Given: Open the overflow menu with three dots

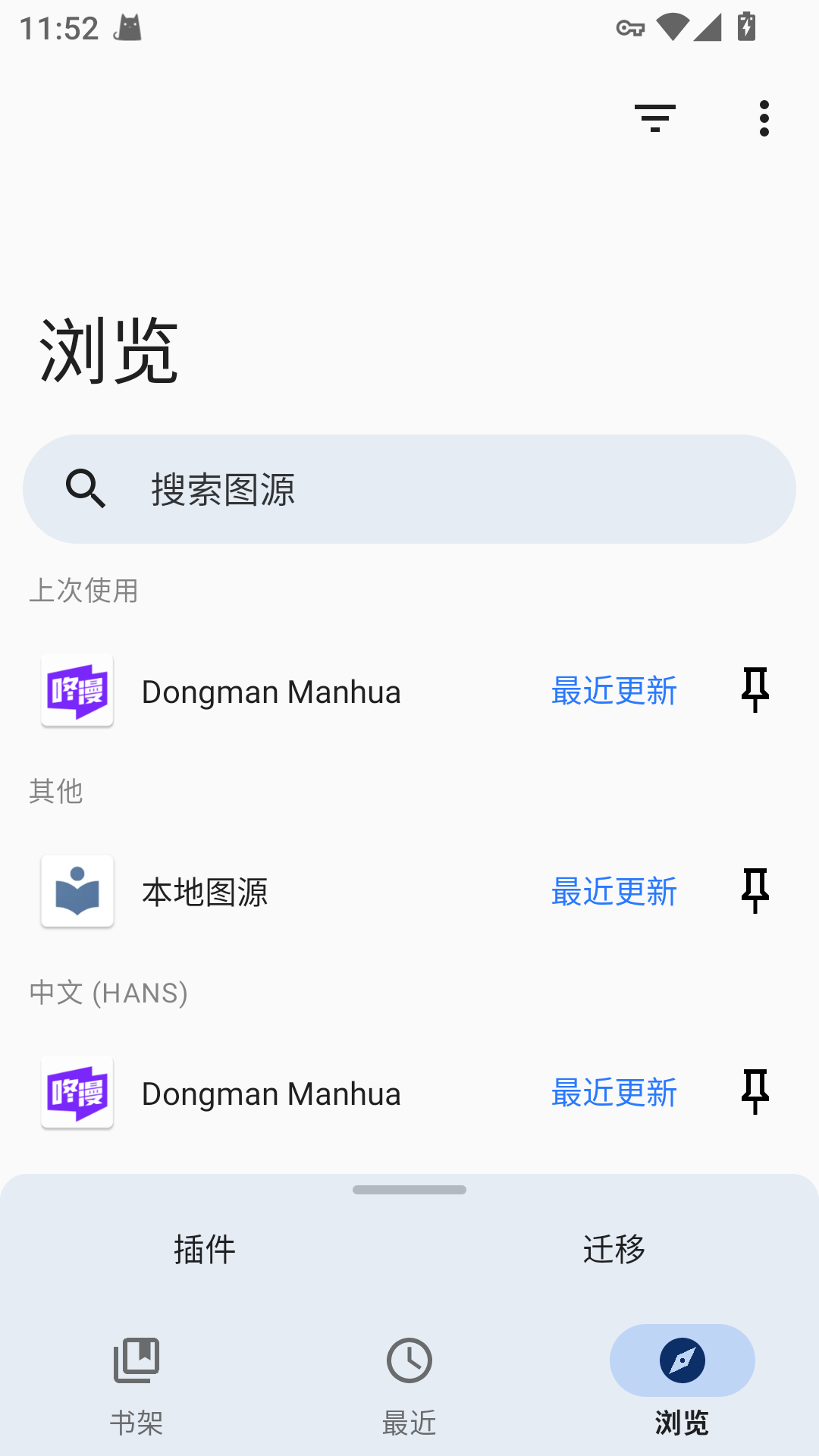Looking at the screenshot, I should [x=763, y=118].
